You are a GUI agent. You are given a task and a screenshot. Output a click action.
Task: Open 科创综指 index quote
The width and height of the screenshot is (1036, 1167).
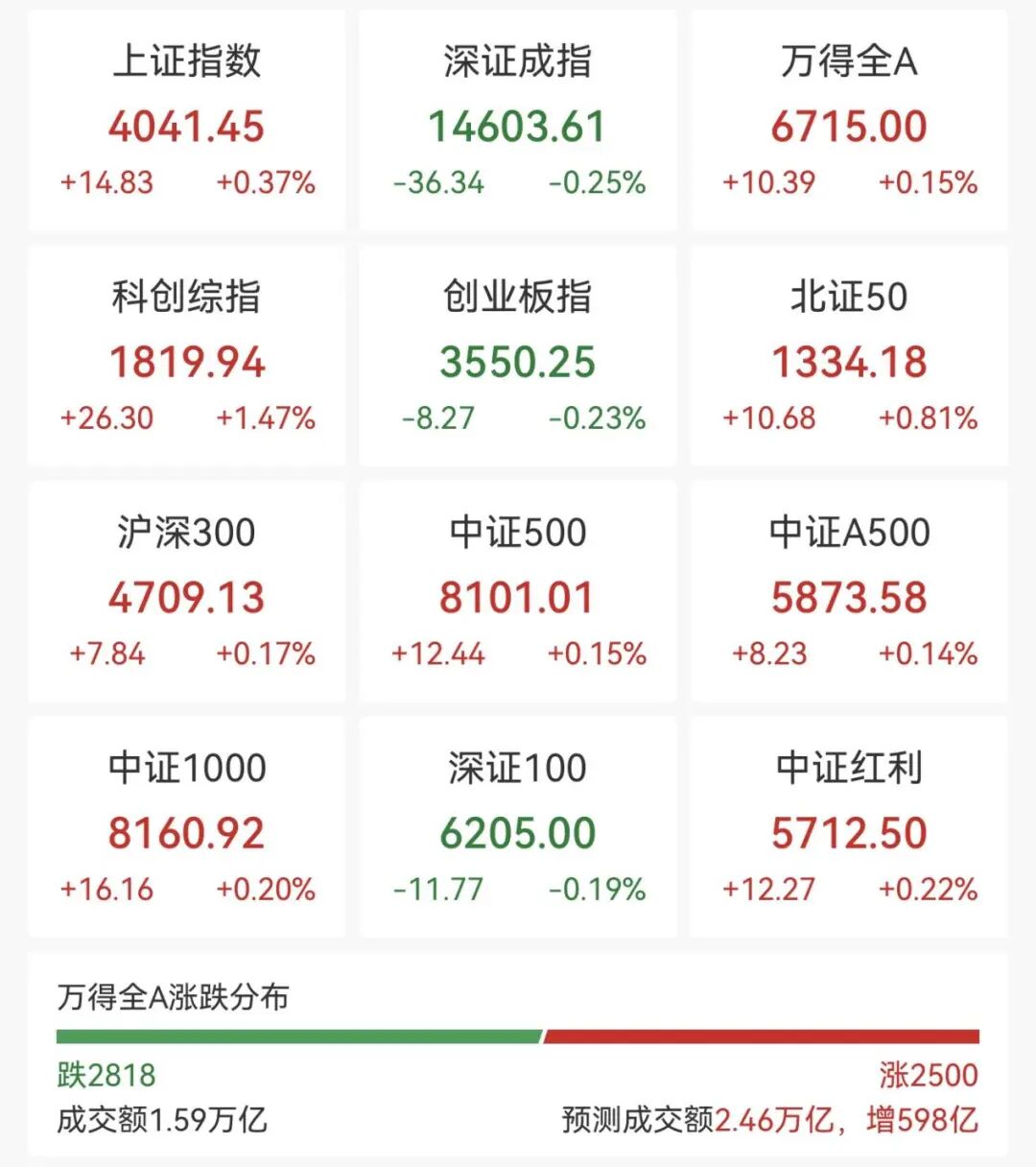click(187, 356)
